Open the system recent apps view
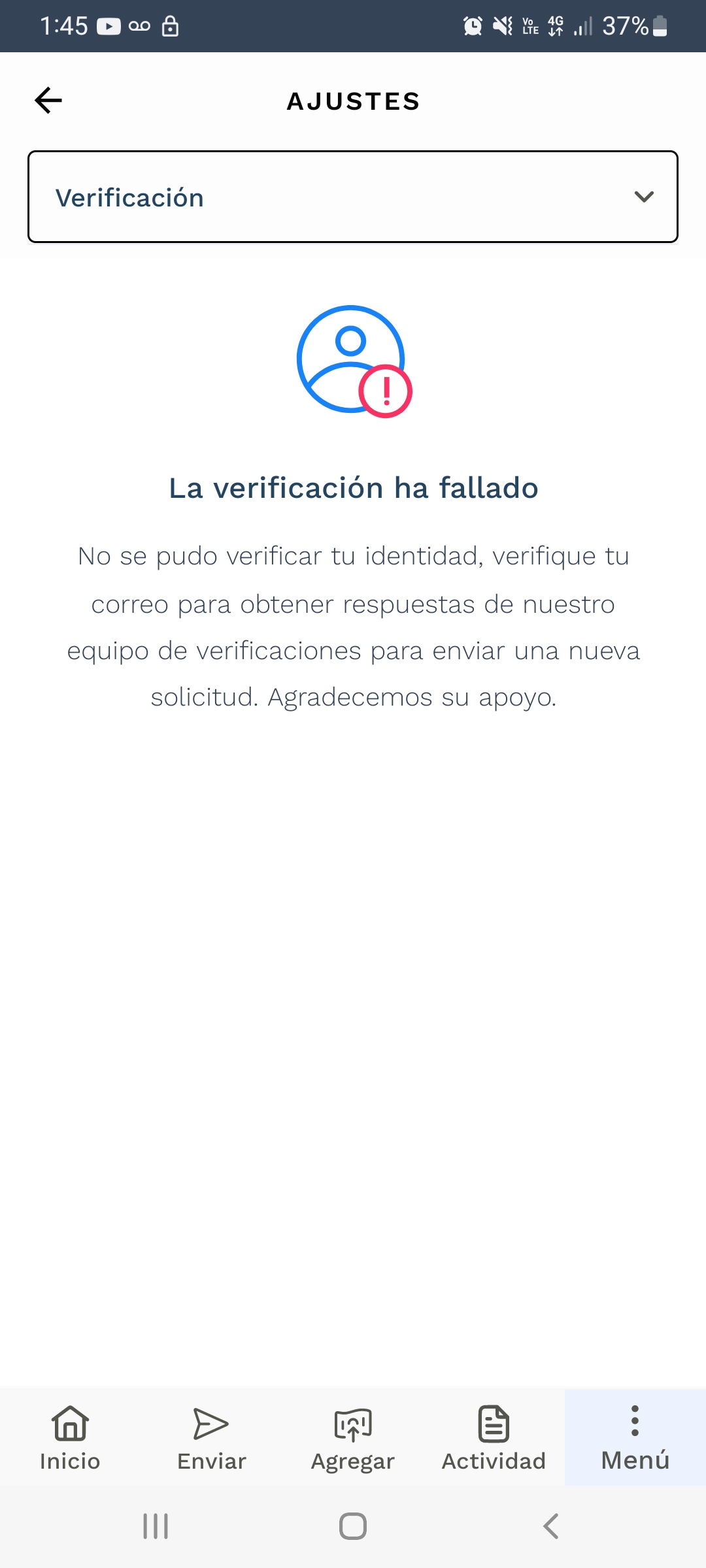Image resolution: width=706 pixels, height=1568 pixels. 156,1526
